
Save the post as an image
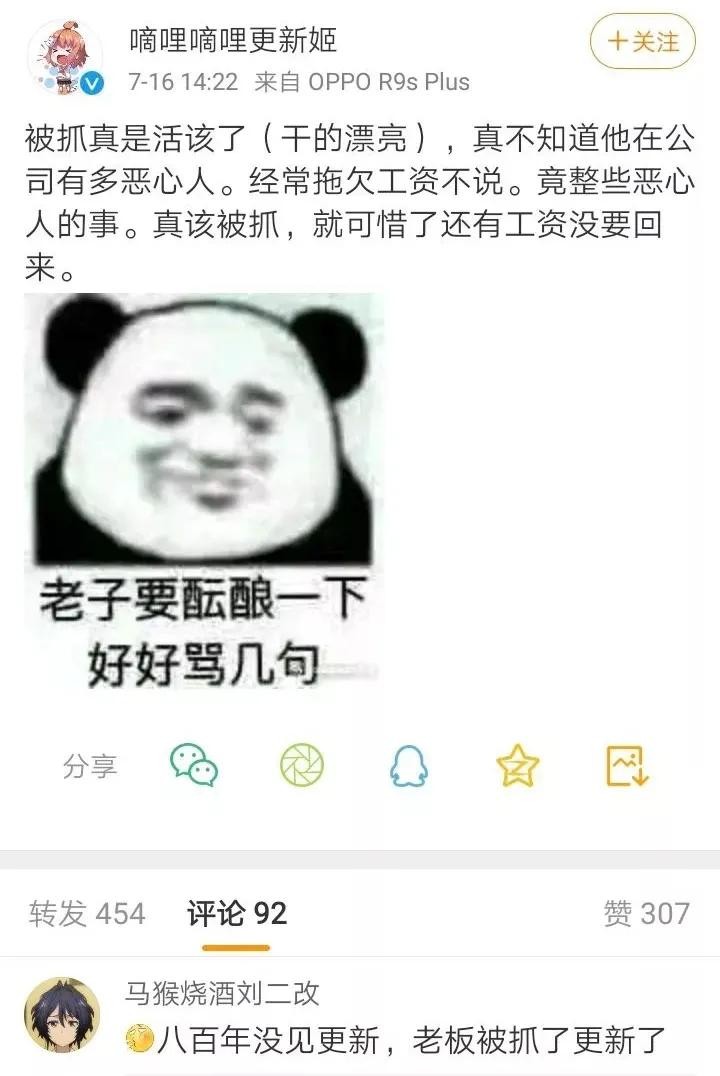[629, 766]
